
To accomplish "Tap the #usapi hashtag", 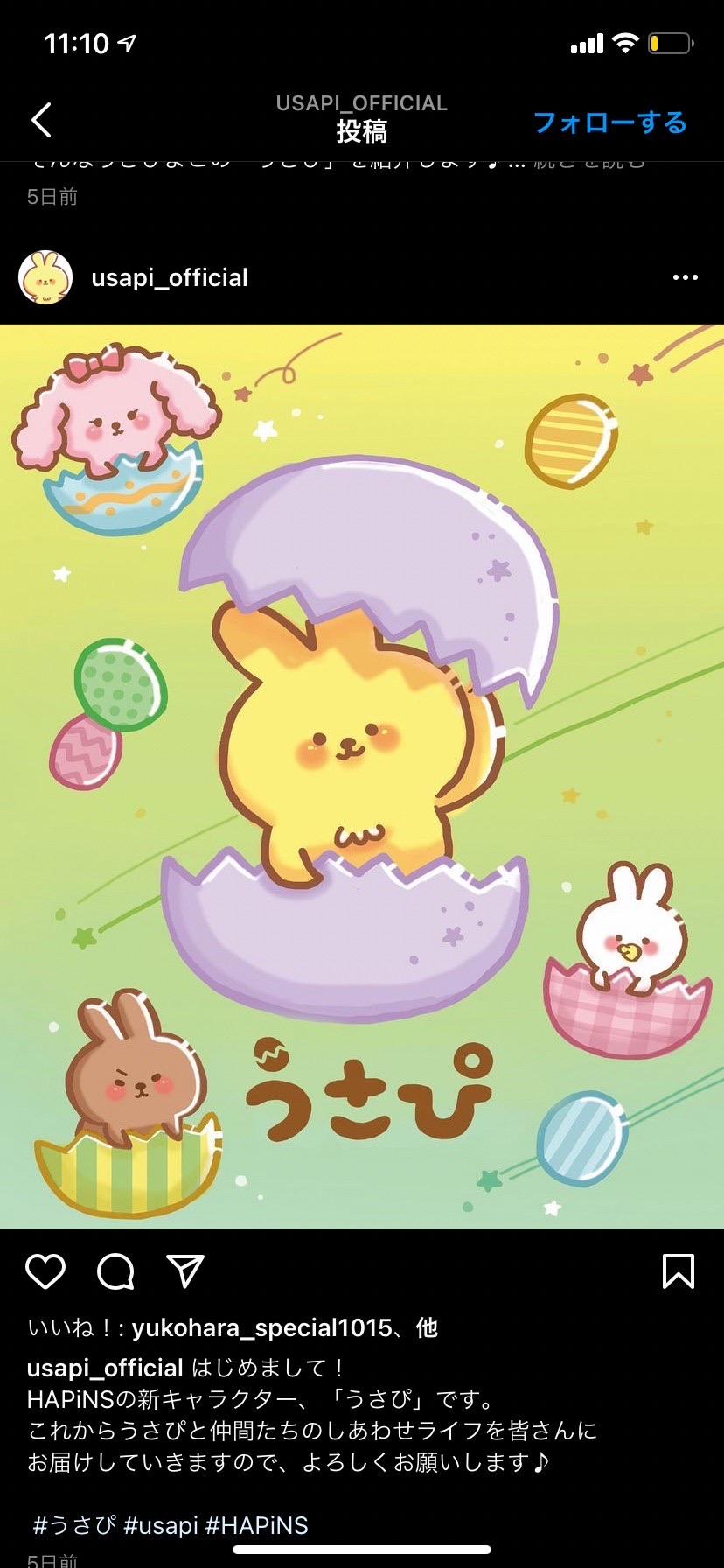I will pyautogui.click(x=161, y=1525).
